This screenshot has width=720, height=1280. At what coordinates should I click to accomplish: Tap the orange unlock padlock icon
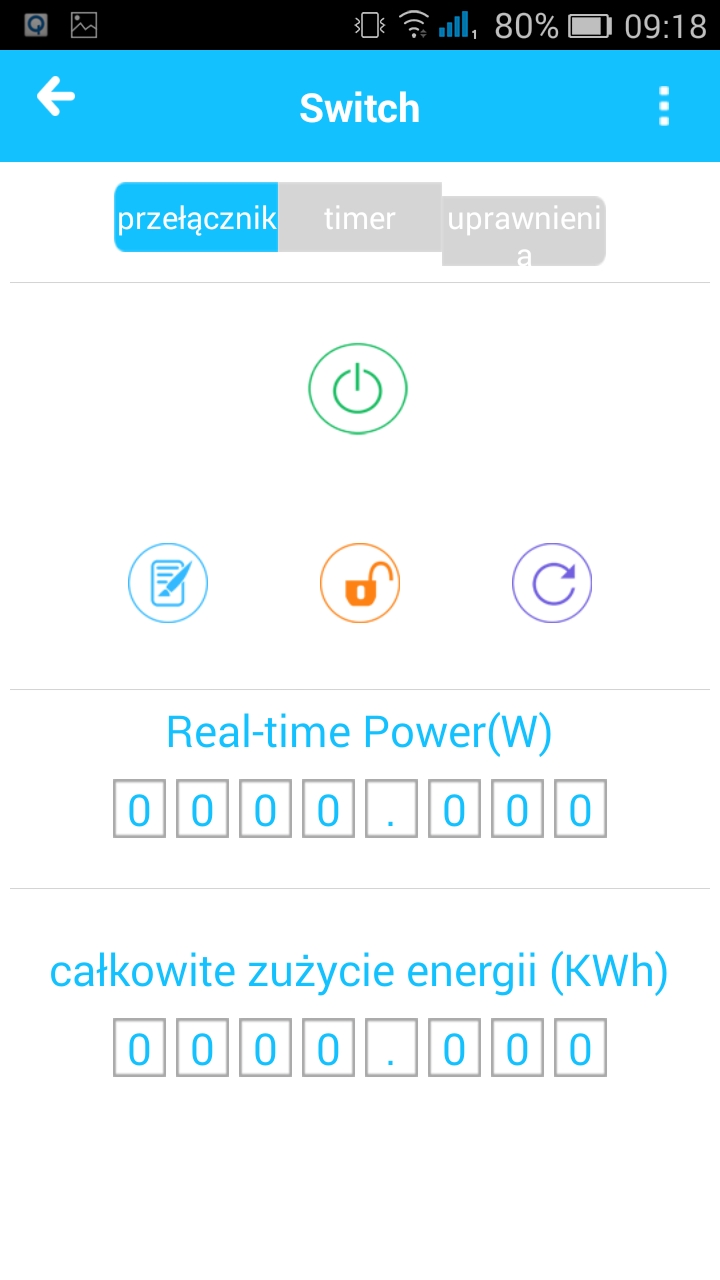[x=360, y=582]
